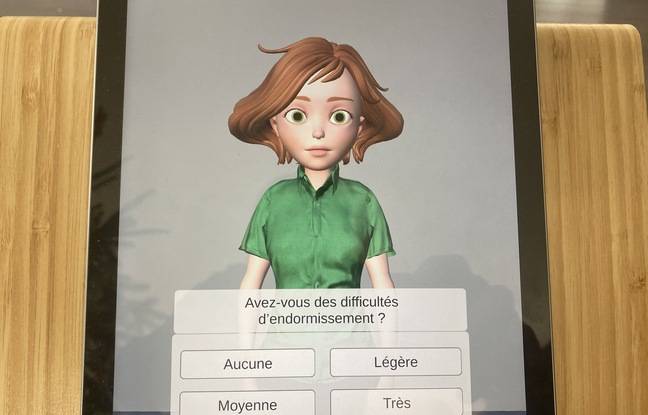Answer with Moyenne
Viewport: 648px width, 415px height.
click(247, 403)
